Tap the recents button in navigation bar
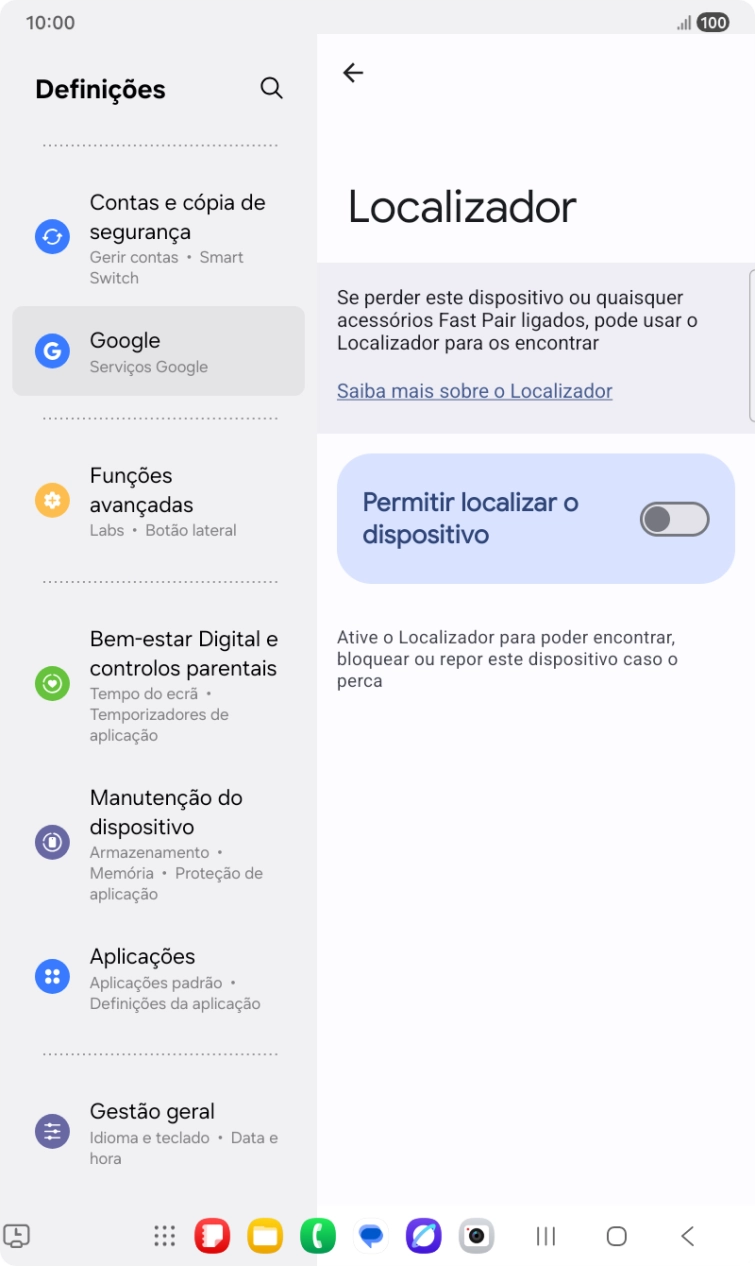Image resolution: width=755 pixels, height=1266 pixels. click(x=544, y=1237)
